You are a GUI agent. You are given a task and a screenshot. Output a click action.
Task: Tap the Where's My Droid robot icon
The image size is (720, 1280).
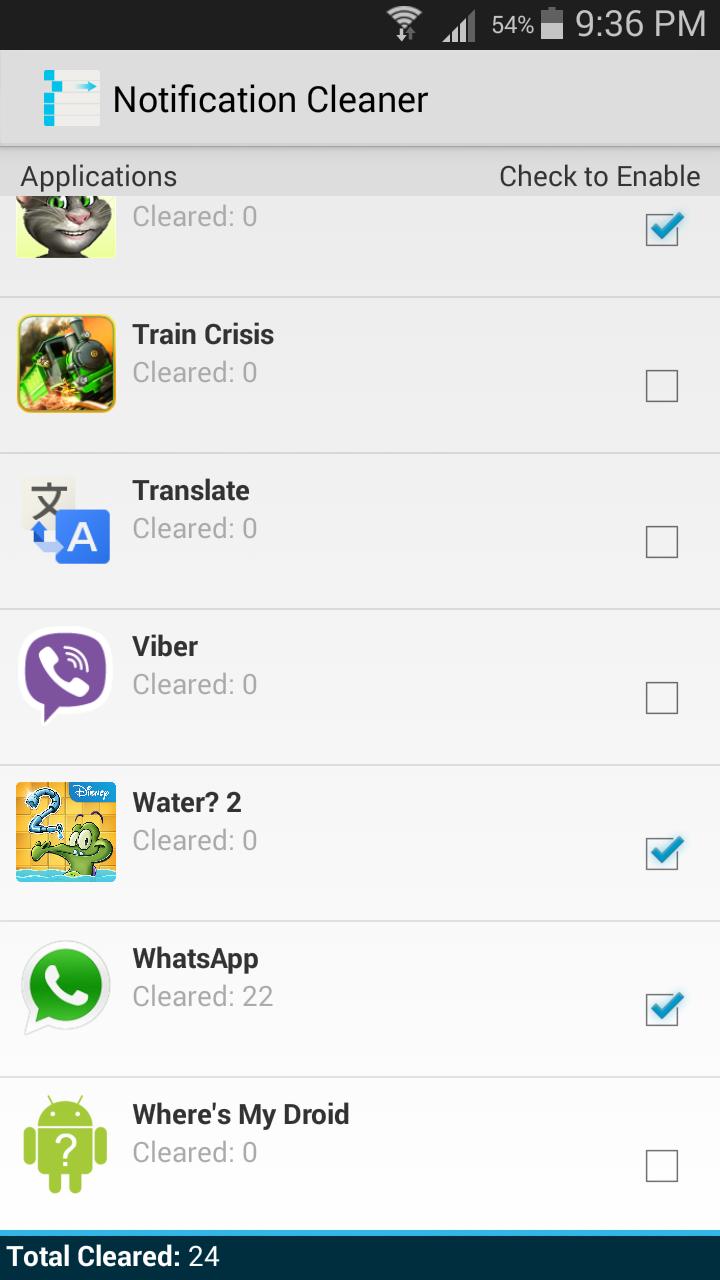pos(65,1141)
